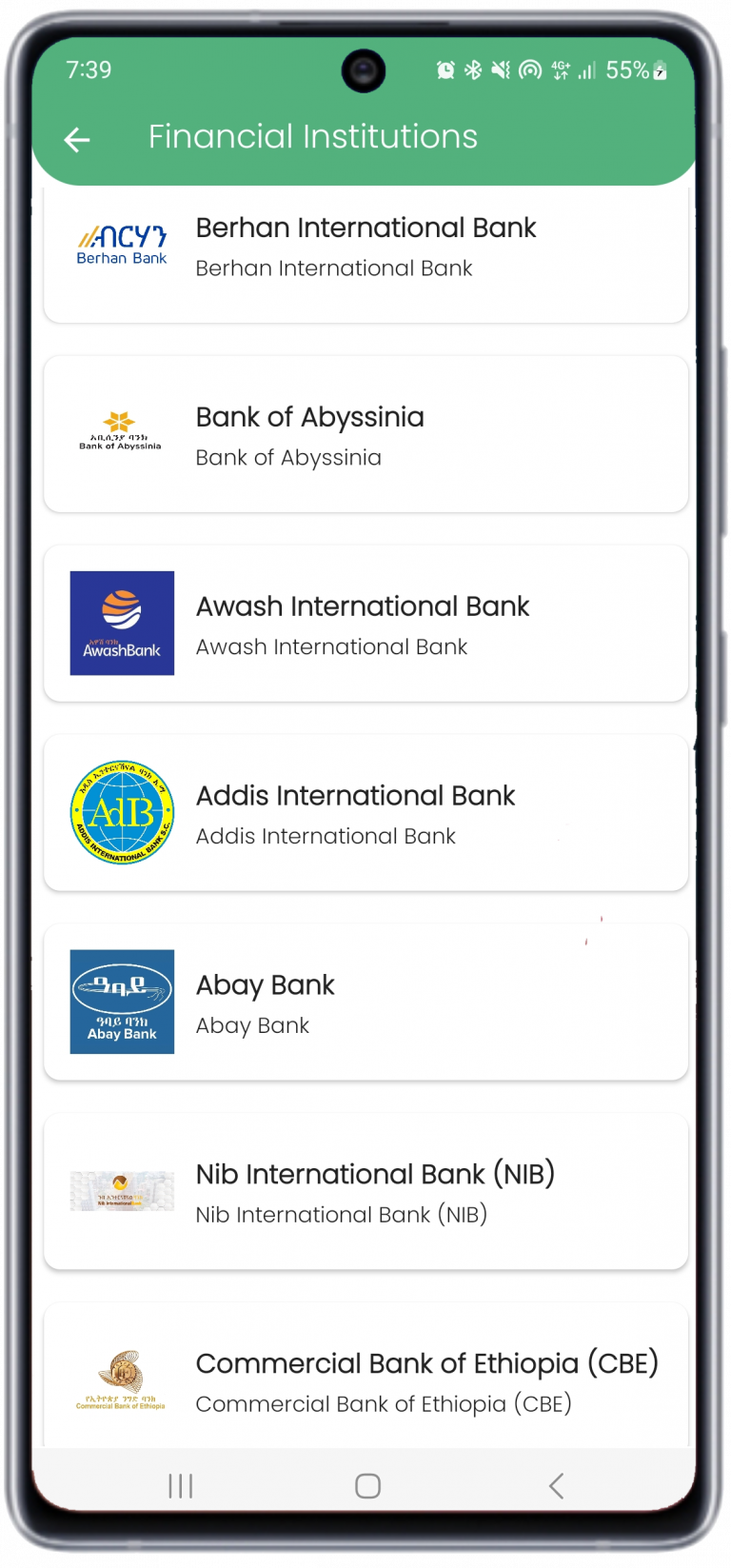Viewport: 731px width, 1568px height.
Task: Select the Abay Bank card
Action: click(365, 1002)
